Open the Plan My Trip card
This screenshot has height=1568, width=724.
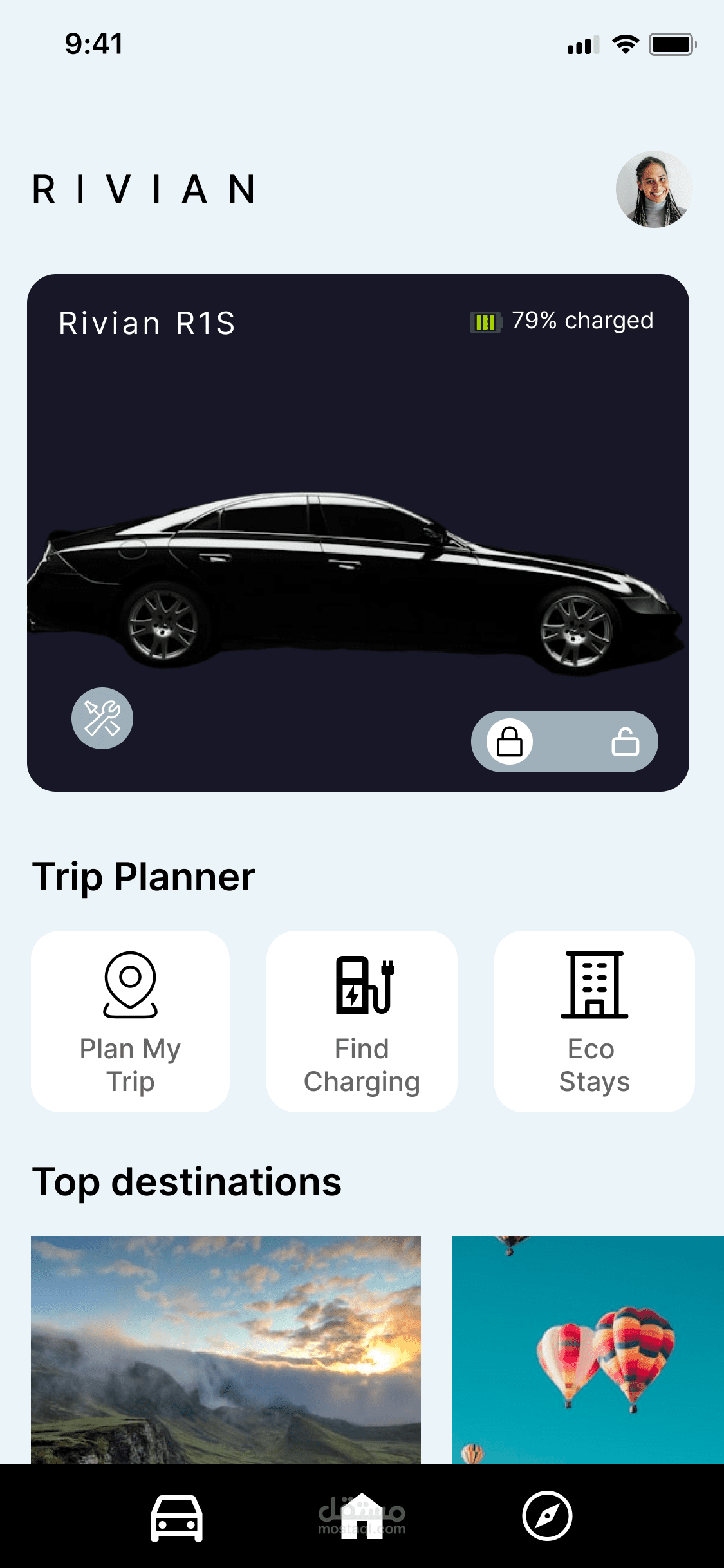click(x=130, y=1021)
